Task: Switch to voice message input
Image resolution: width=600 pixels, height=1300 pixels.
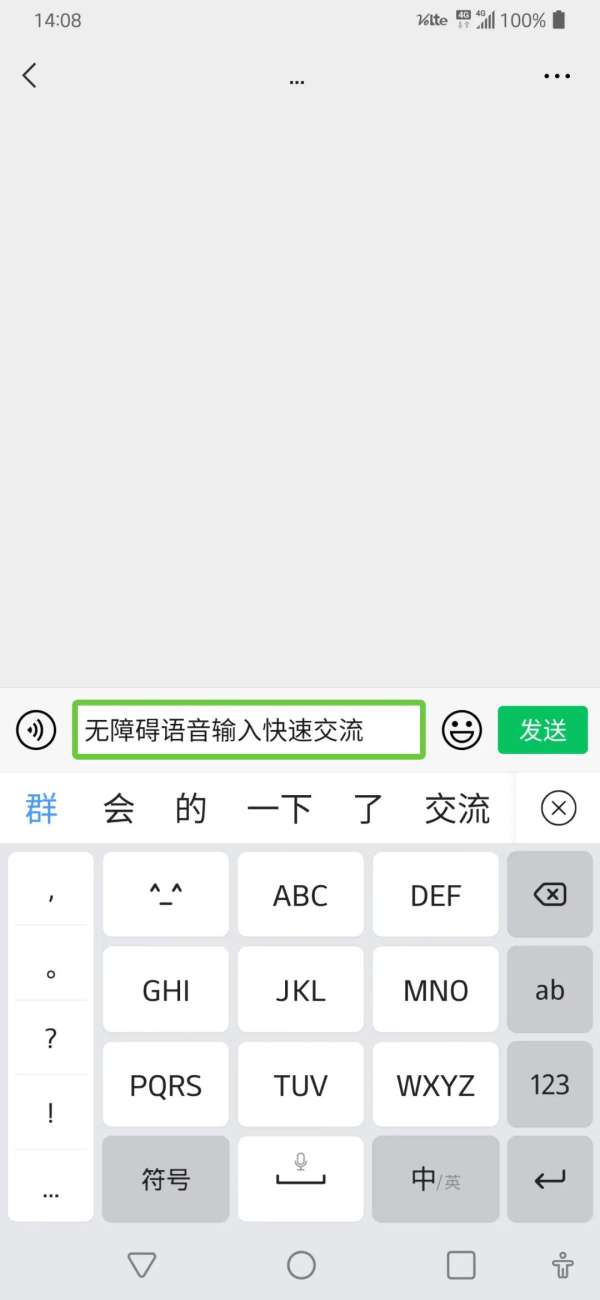Action: [x=36, y=730]
